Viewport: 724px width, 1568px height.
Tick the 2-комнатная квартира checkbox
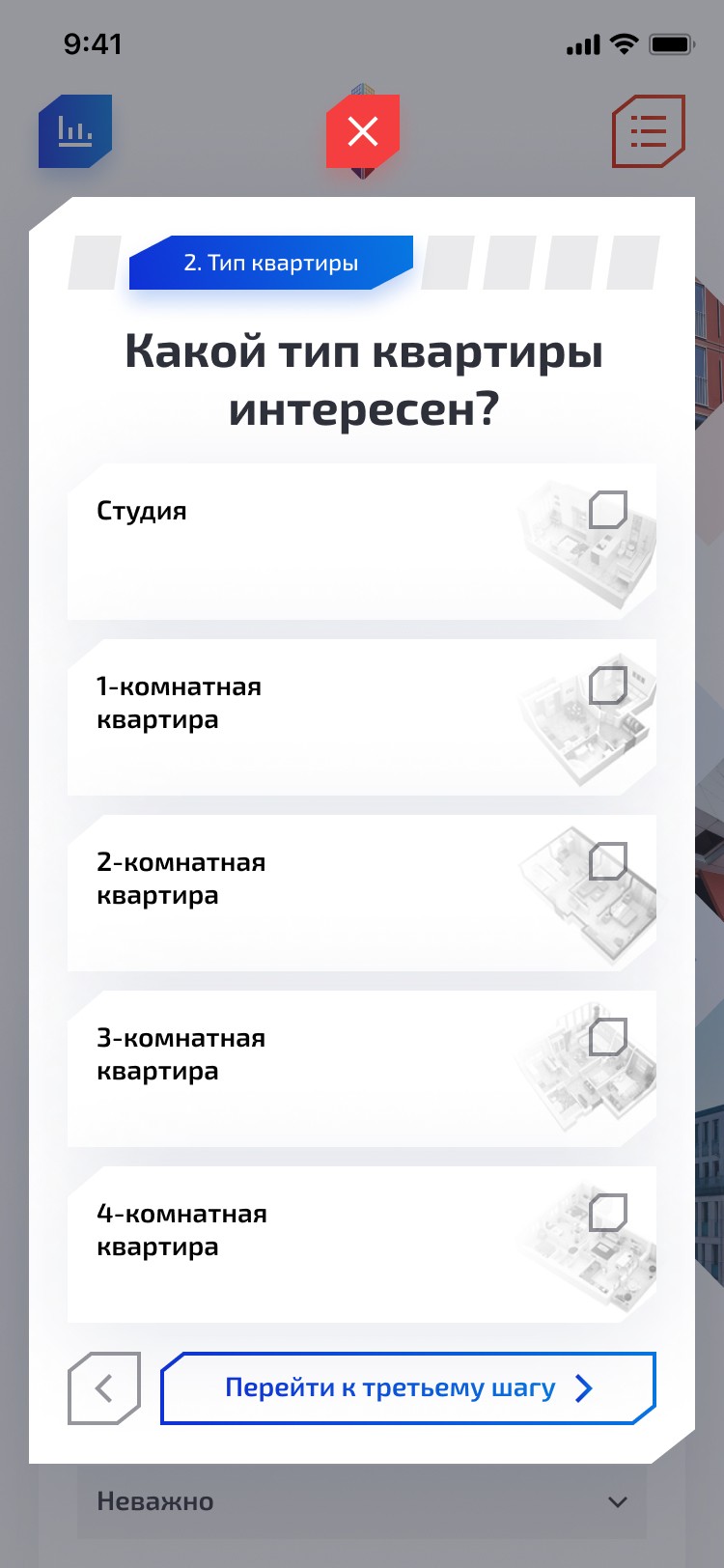608,860
